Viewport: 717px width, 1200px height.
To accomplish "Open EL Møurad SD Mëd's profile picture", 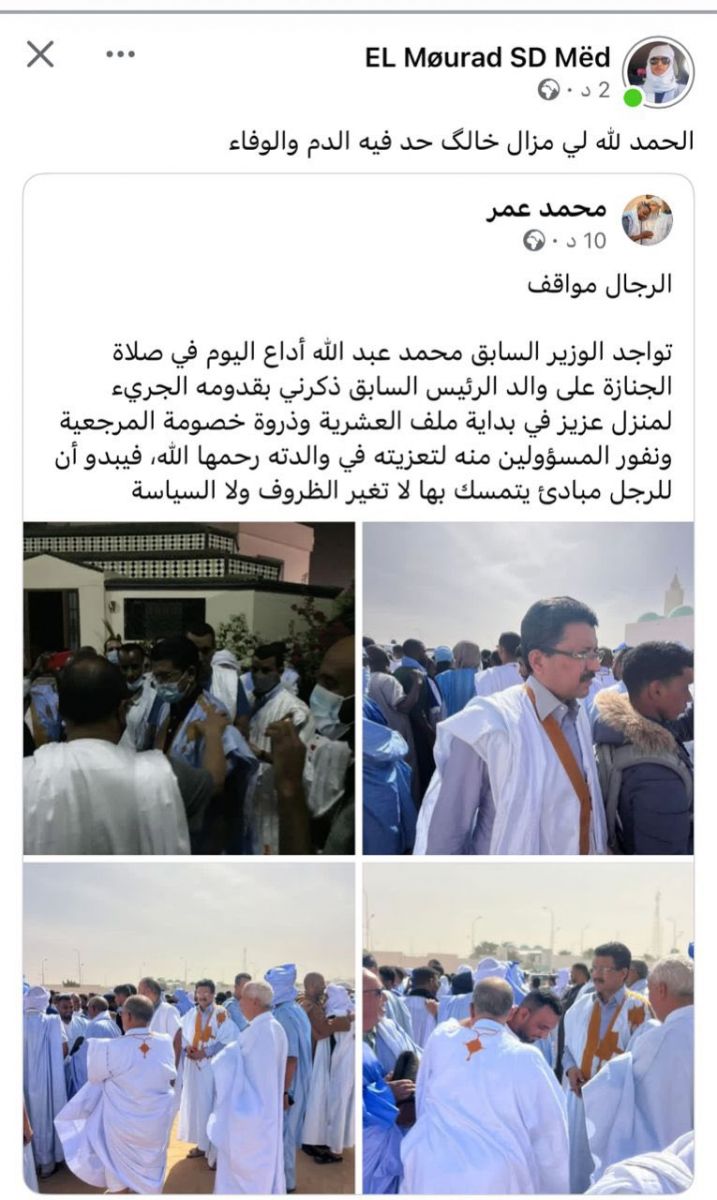I will [657, 72].
